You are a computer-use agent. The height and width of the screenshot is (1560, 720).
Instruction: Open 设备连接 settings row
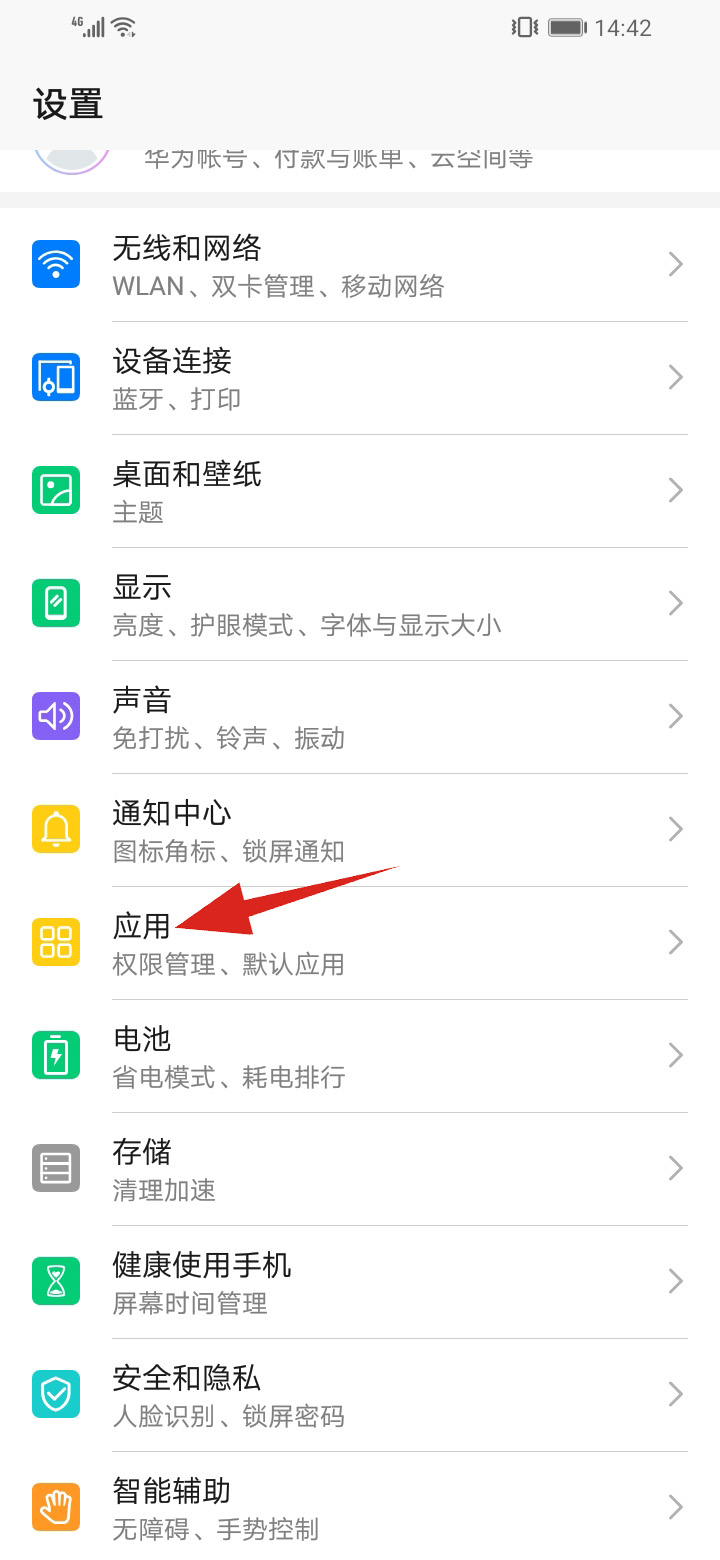pyautogui.click(x=360, y=378)
